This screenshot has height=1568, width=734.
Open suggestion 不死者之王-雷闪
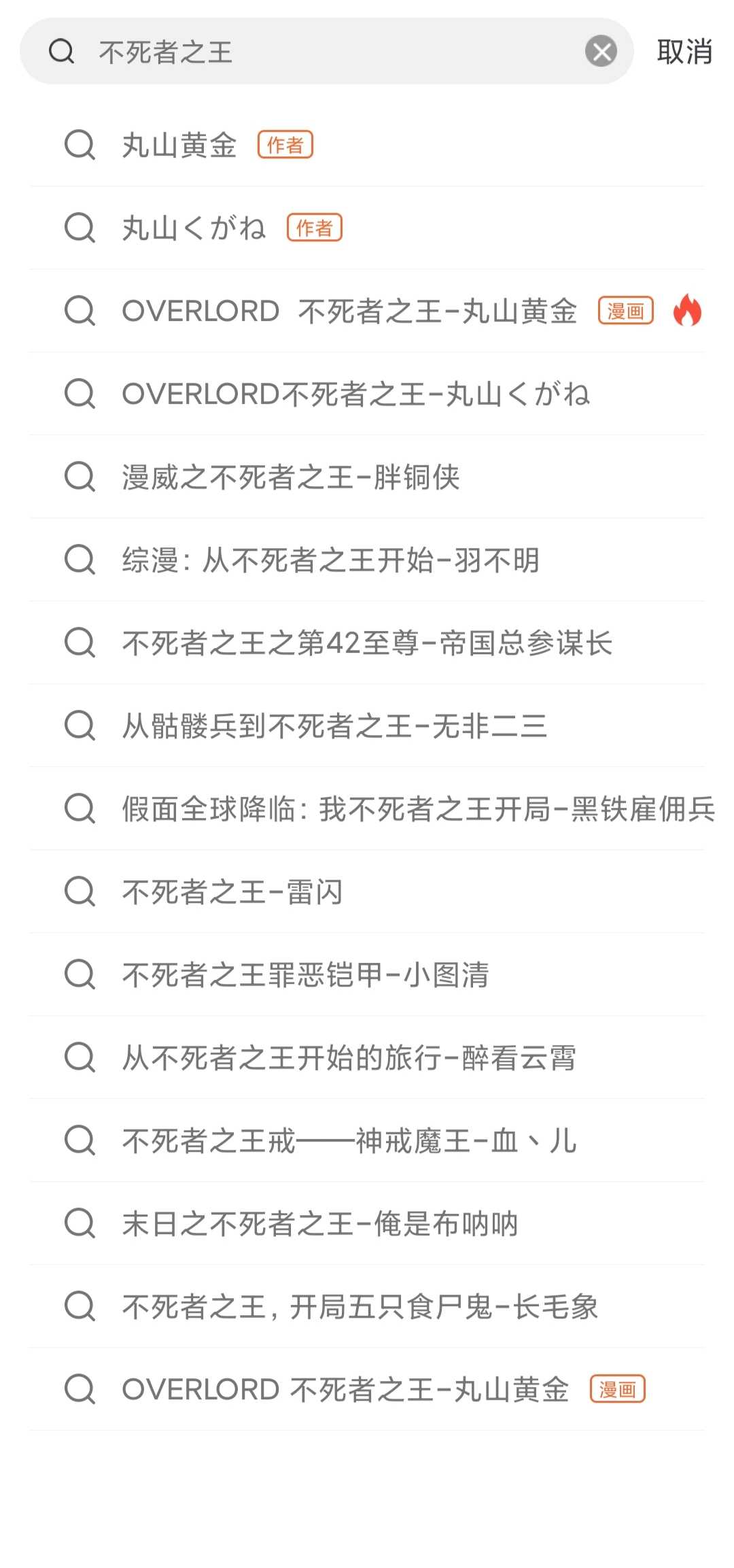pos(367,891)
